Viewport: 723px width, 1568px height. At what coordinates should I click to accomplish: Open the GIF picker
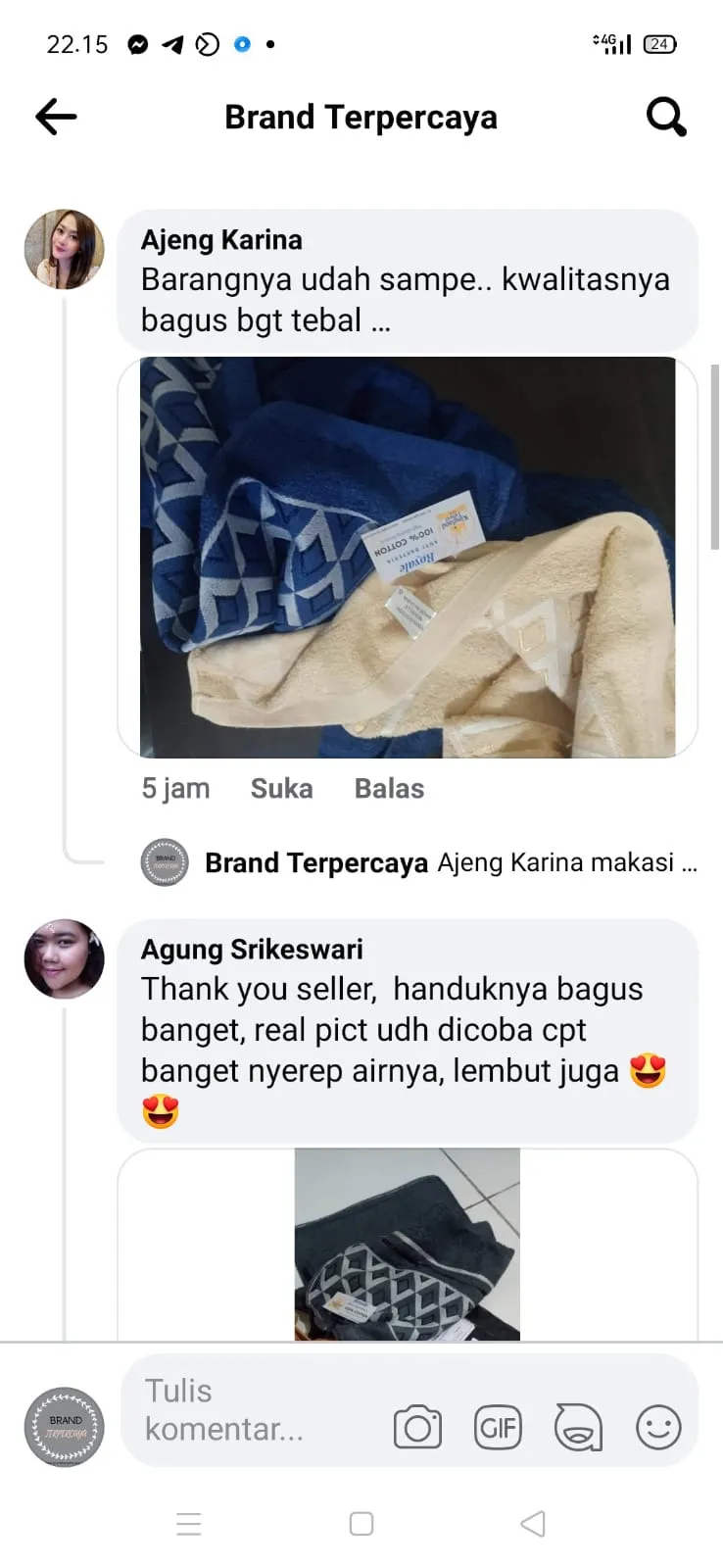coord(498,1428)
